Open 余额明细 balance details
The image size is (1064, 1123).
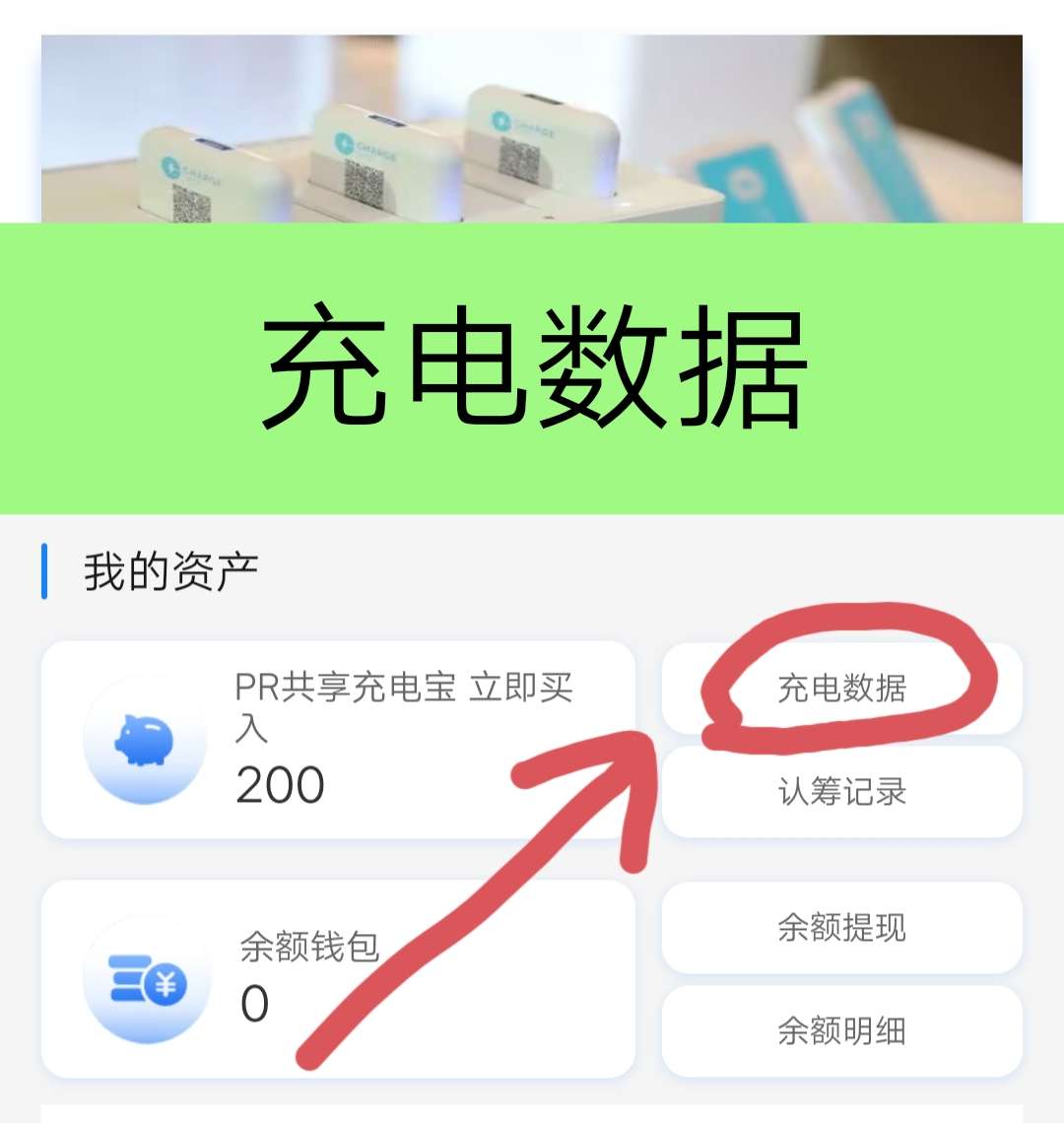pos(841,1030)
